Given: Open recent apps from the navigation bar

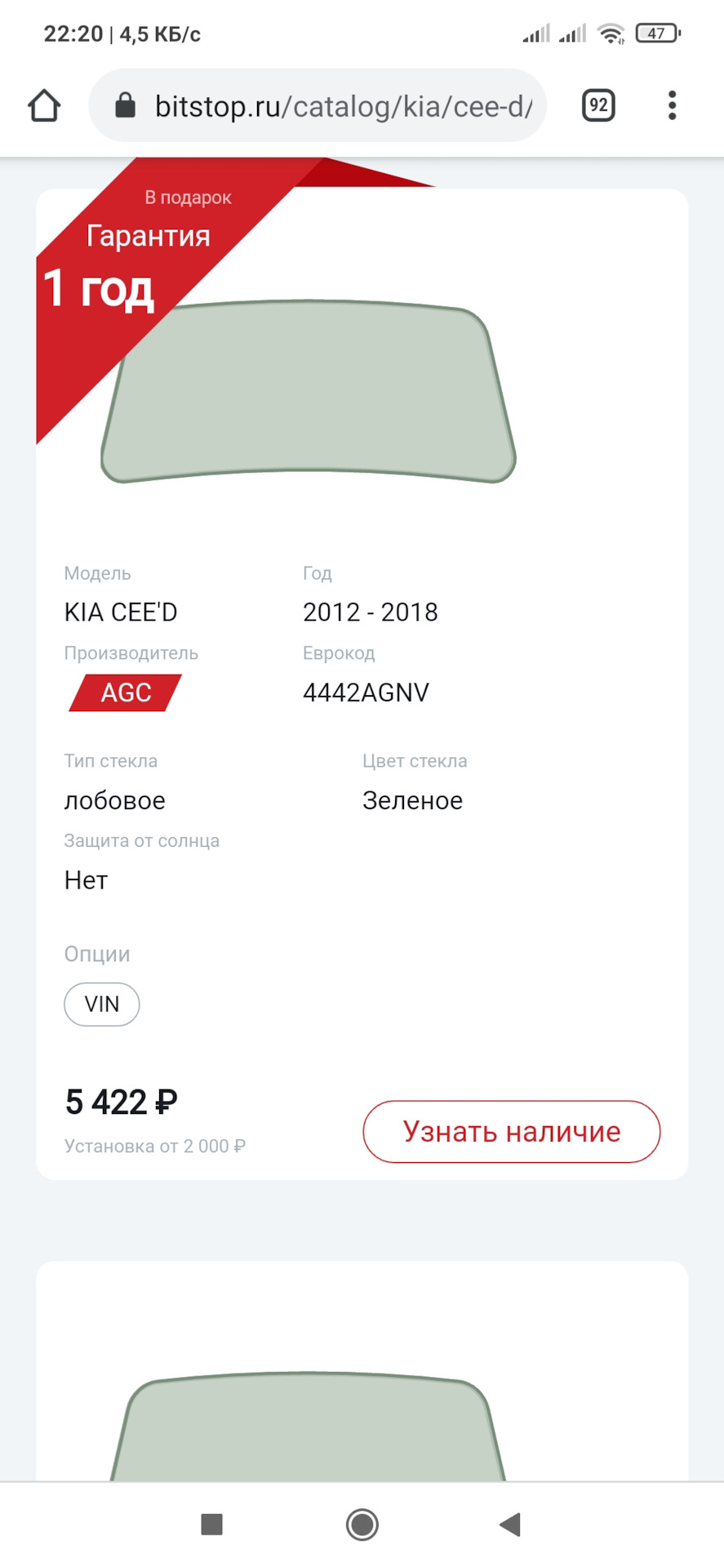Looking at the screenshot, I should (x=211, y=1524).
